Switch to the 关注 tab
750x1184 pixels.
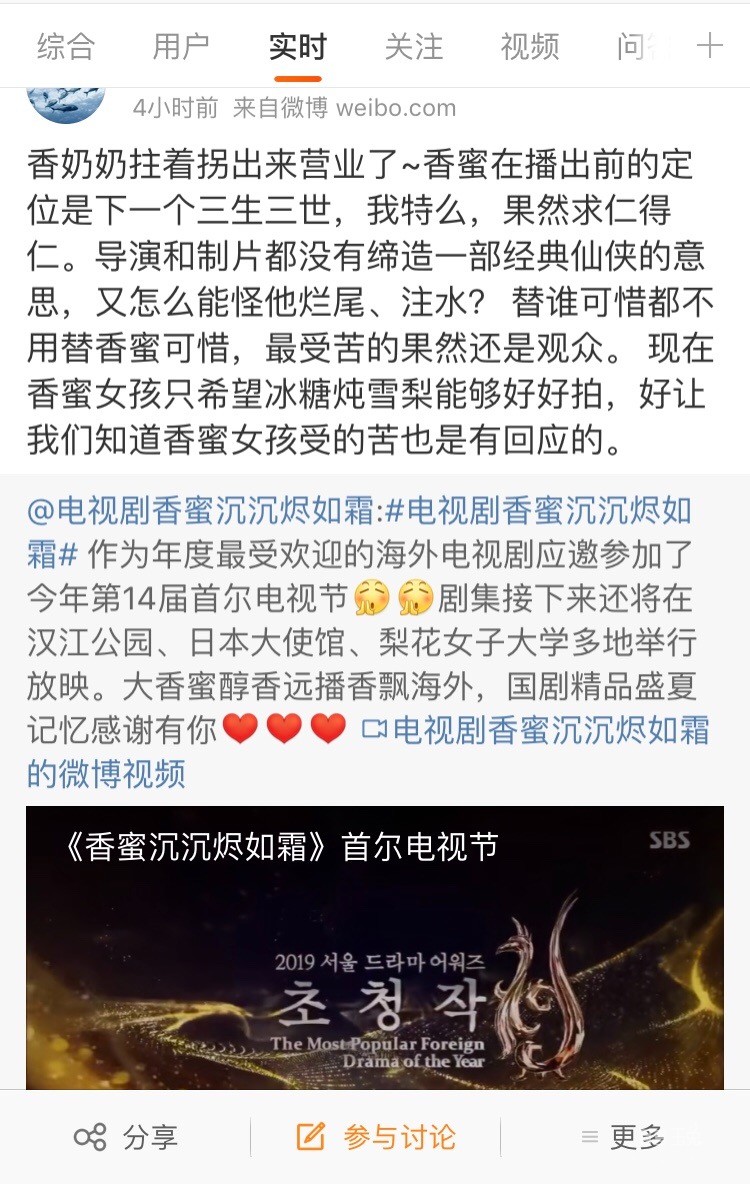click(413, 46)
